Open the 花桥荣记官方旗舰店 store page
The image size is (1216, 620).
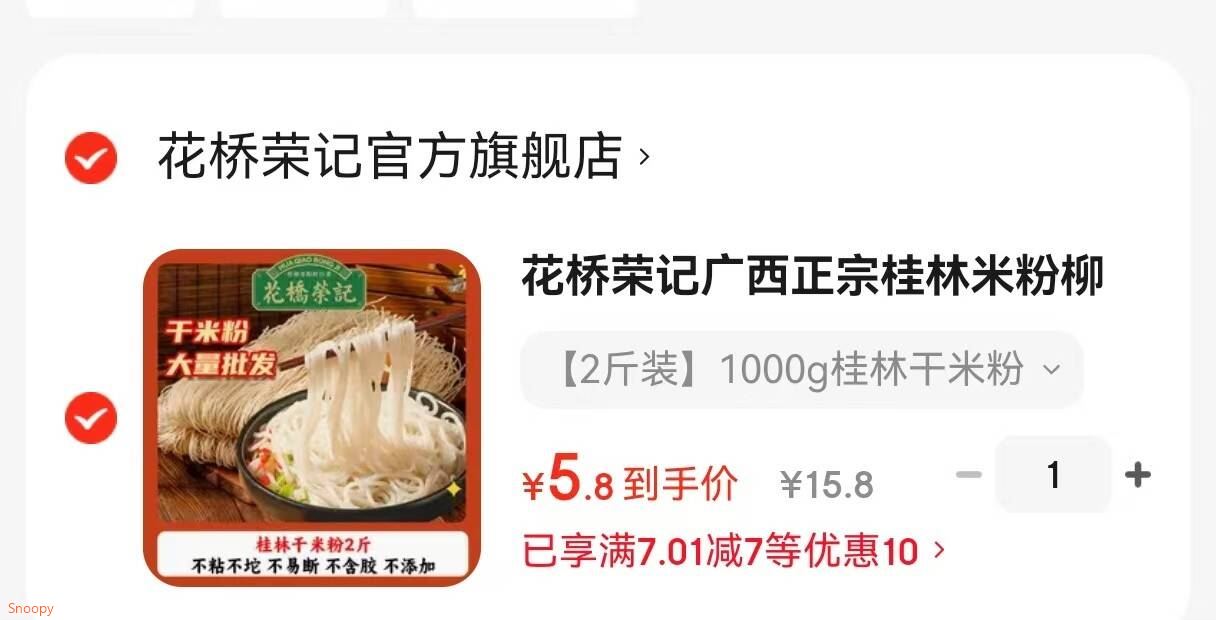click(x=400, y=157)
